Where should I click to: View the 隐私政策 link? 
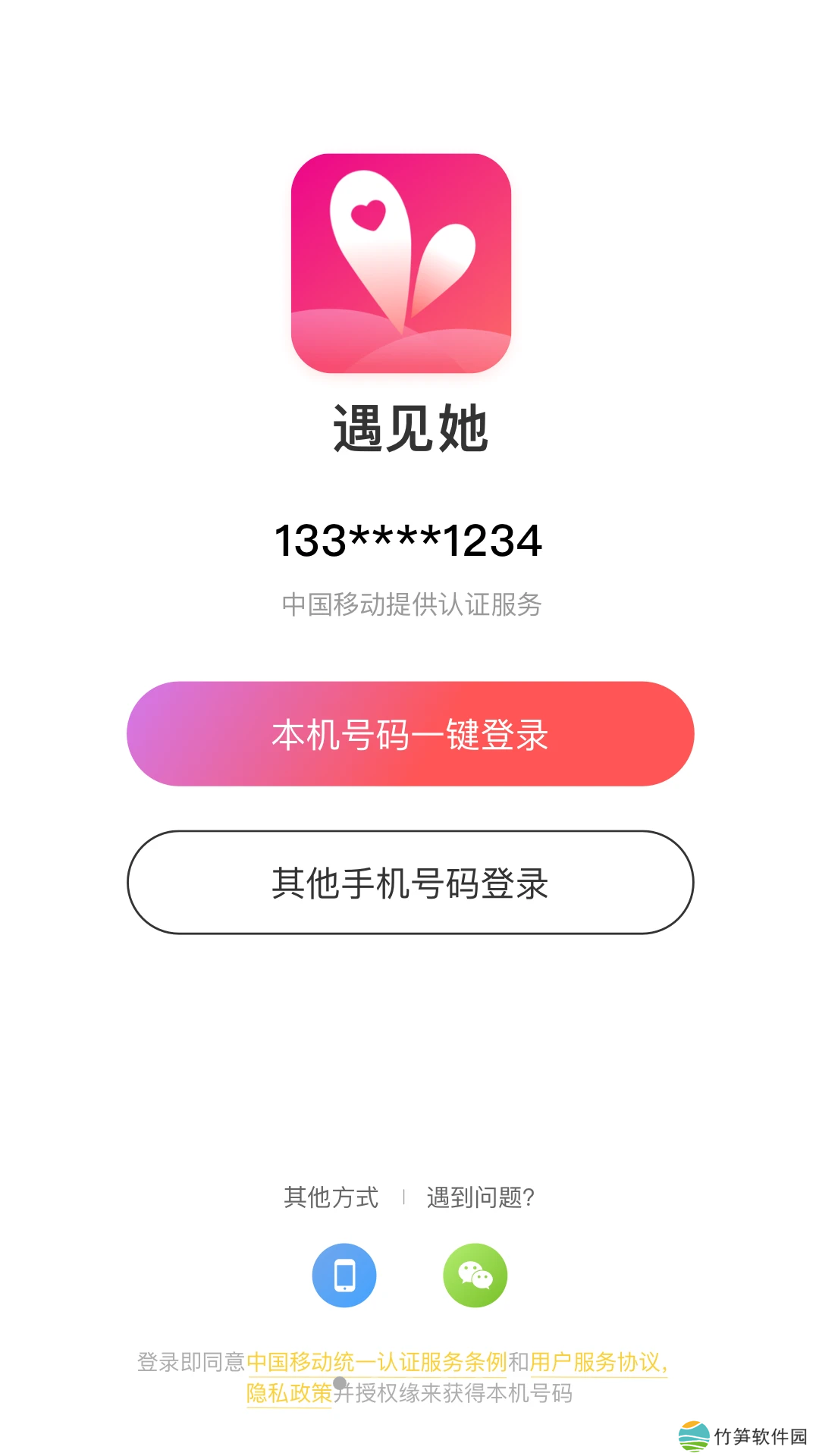[289, 1393]
